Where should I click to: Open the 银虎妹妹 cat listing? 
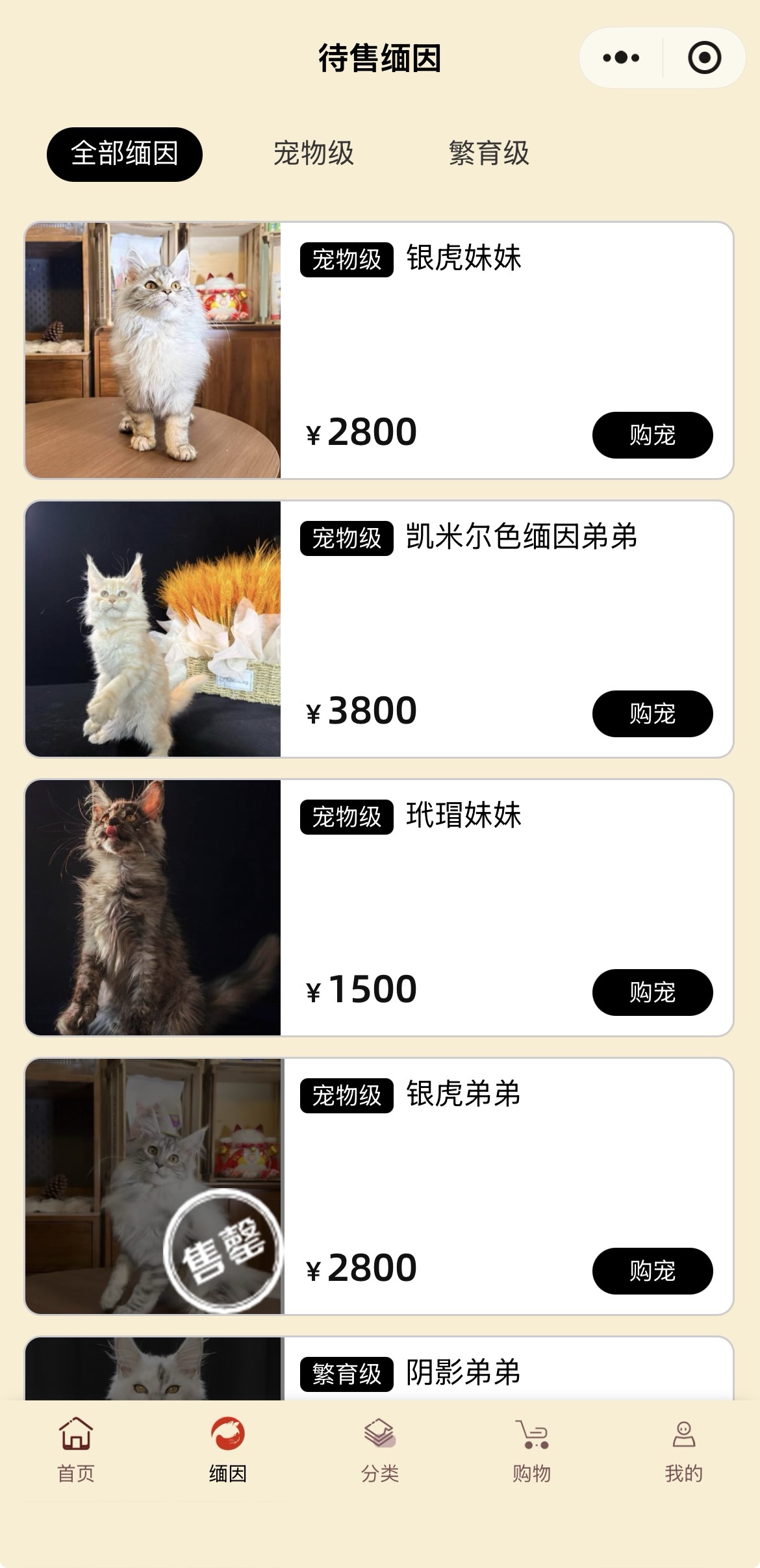point(462,259)
